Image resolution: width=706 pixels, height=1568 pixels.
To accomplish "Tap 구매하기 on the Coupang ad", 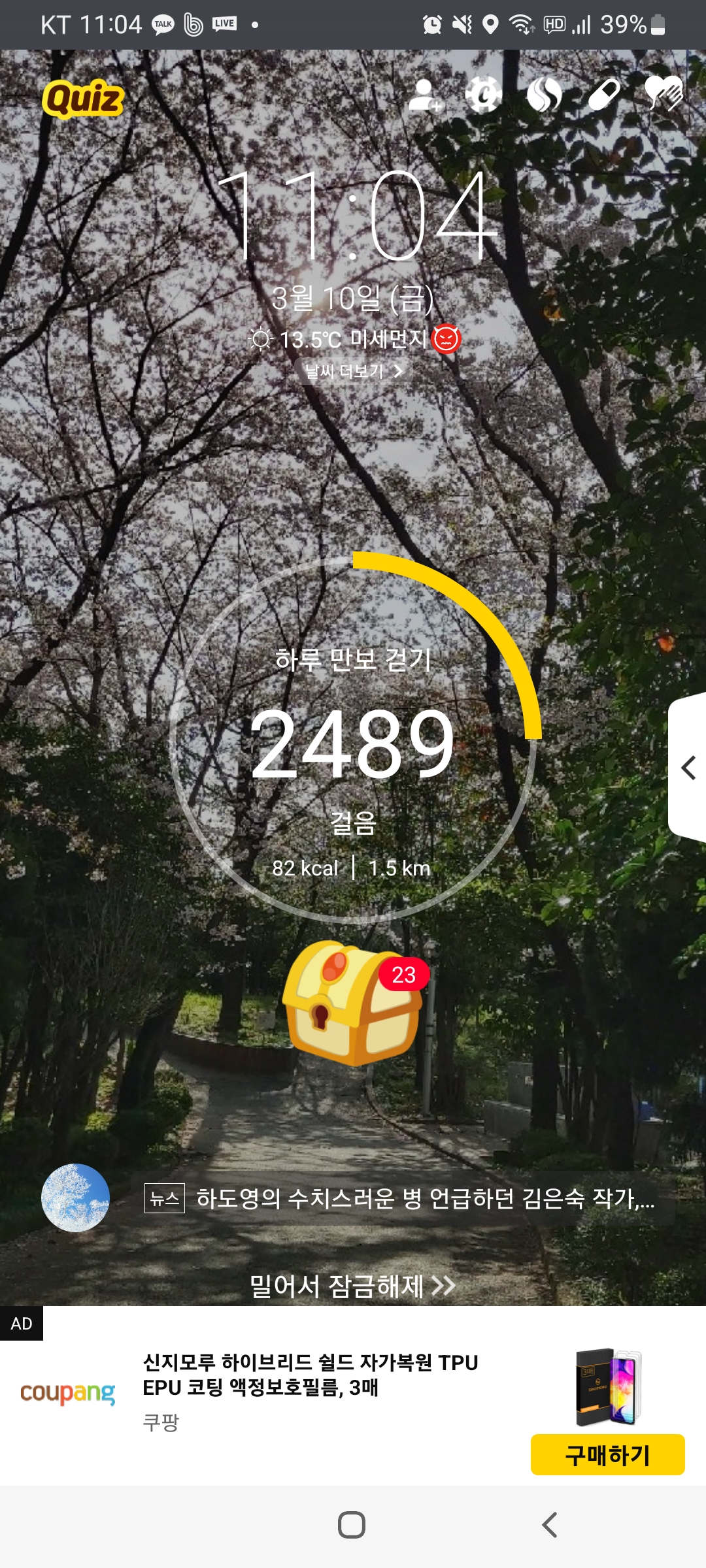I will pyautogui.click(x=607, y=1455).
